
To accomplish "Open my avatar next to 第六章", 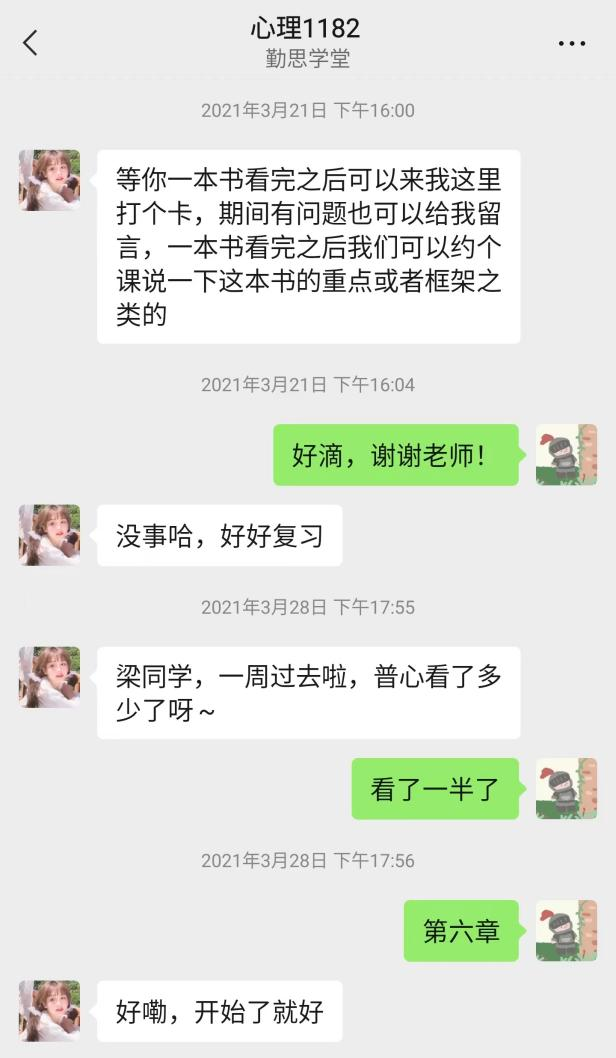I will (566, 931).
